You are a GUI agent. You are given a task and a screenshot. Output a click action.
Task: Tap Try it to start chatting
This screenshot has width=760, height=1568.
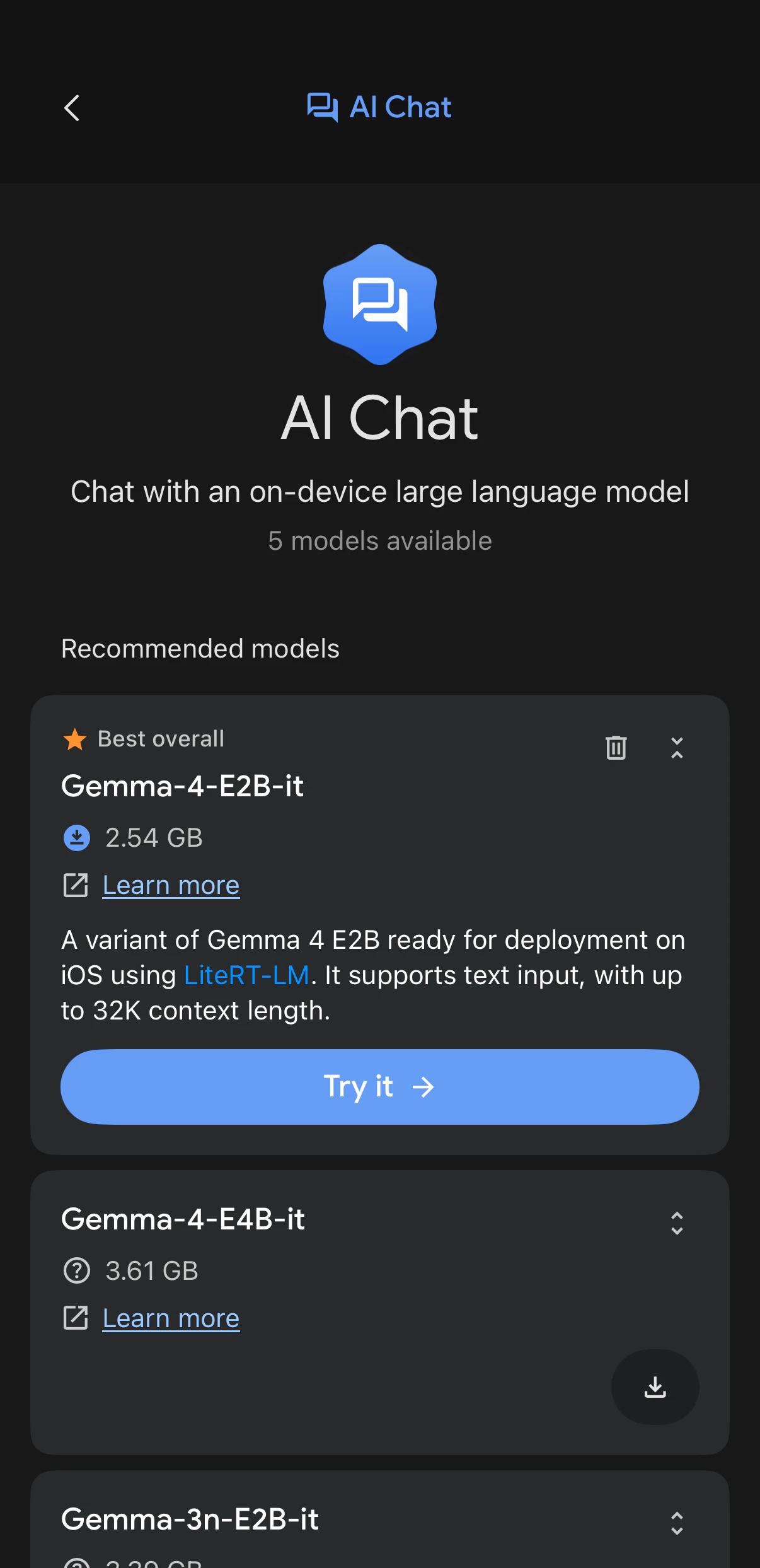(x=379, y=1086)
